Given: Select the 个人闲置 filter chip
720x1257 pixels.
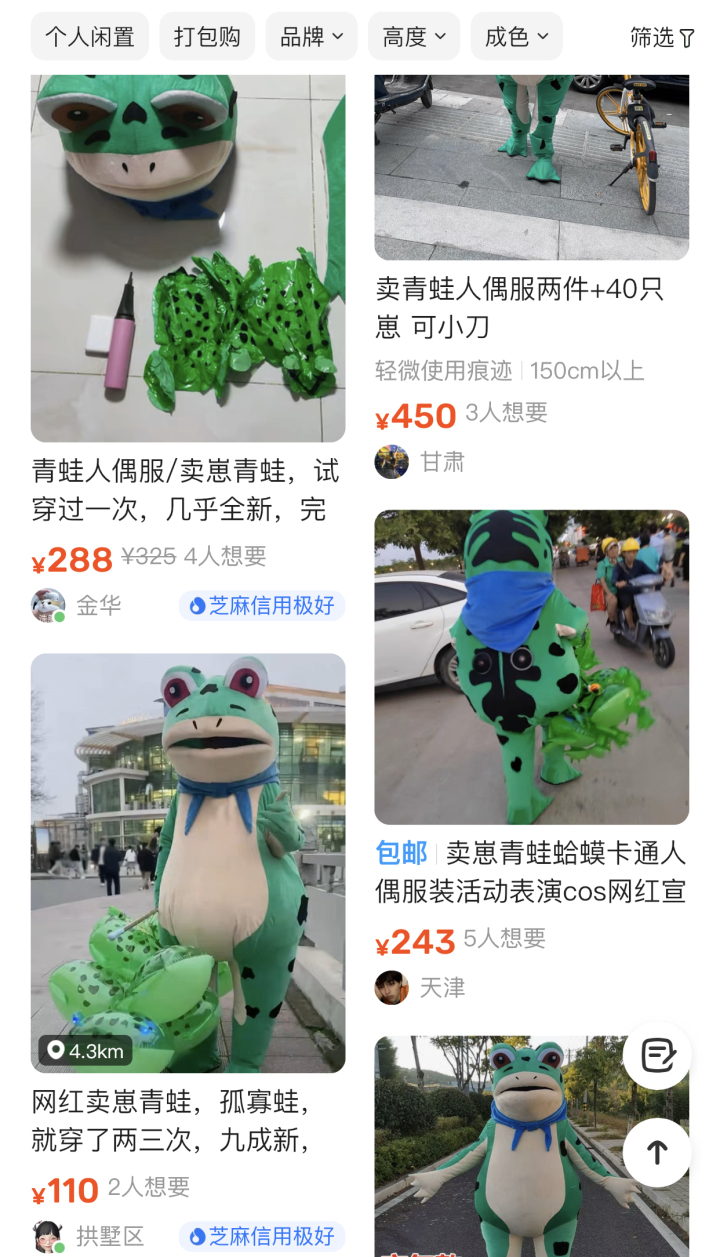Looking at the screenshot, I should tap(90, 37).
